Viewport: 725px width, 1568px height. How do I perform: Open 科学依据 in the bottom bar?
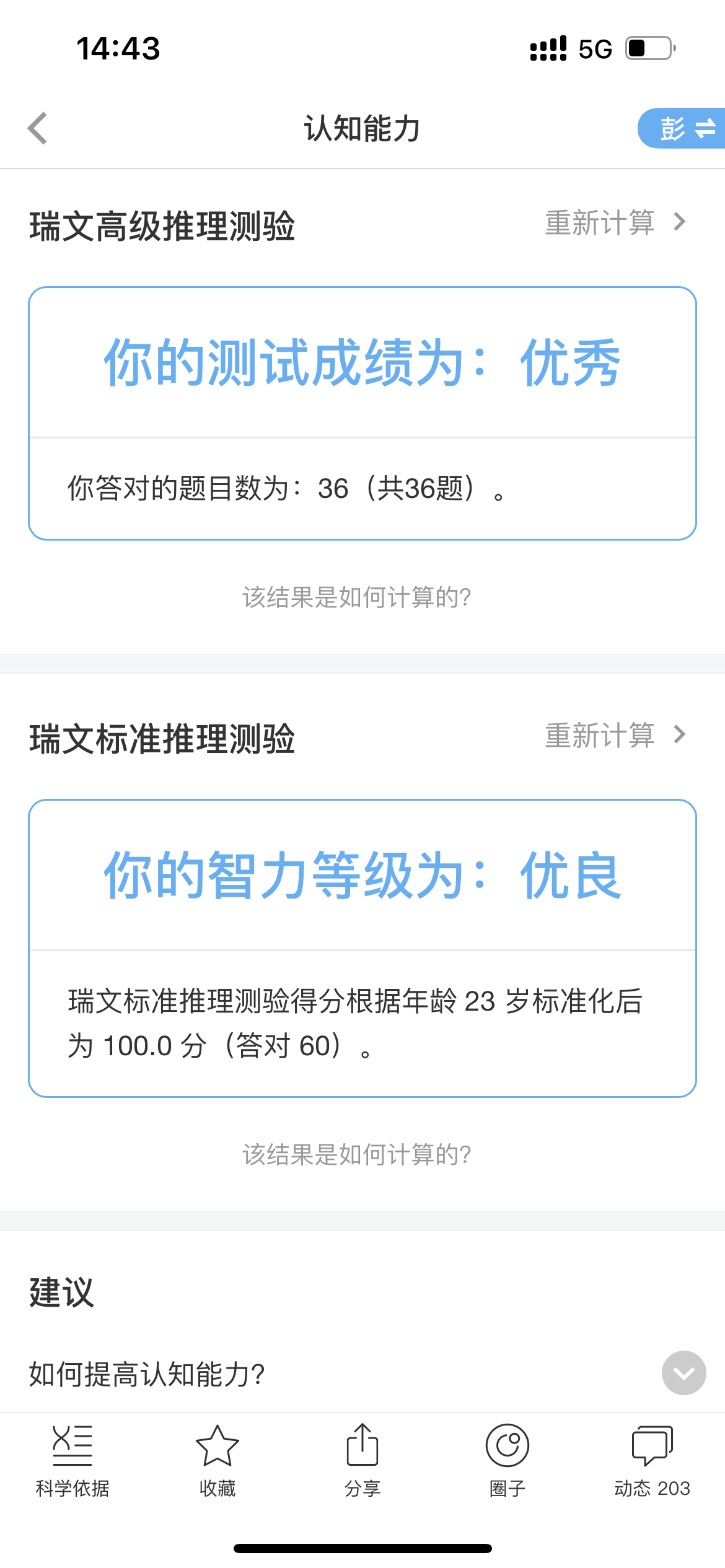point(72,1460)
